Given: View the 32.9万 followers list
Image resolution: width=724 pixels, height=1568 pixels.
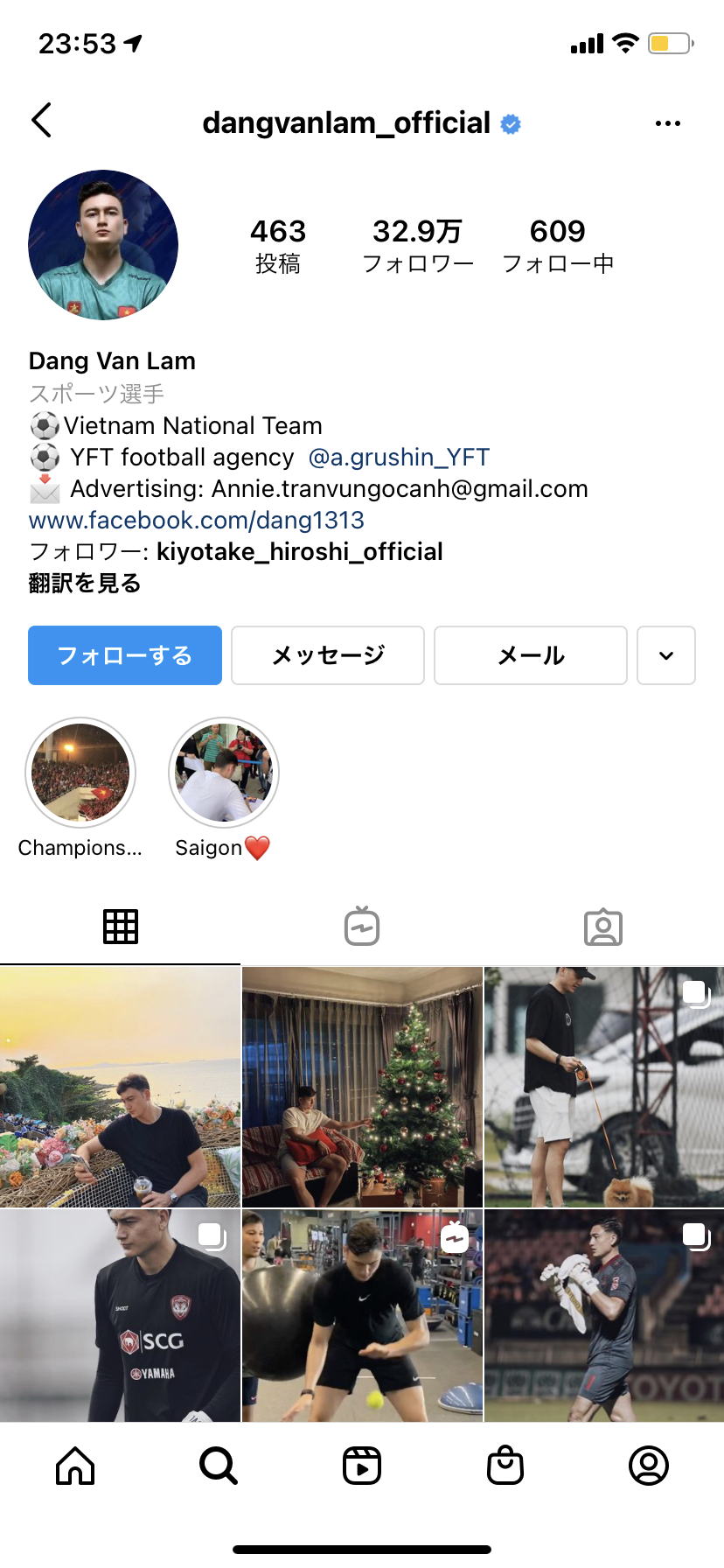Looking at the screenshot, I should [x=418, y=245].
